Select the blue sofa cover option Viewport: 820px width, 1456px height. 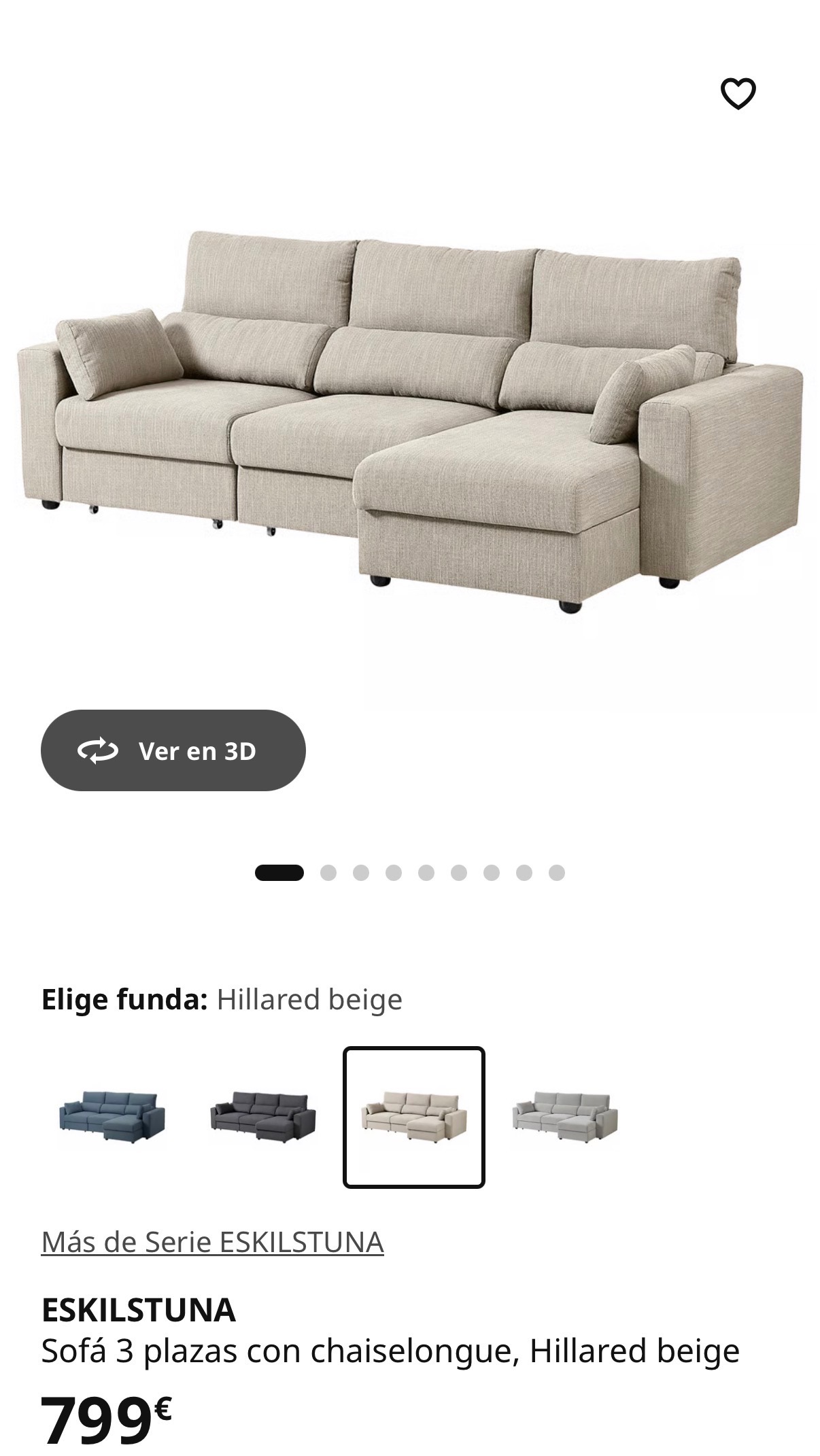point(112,1117)
